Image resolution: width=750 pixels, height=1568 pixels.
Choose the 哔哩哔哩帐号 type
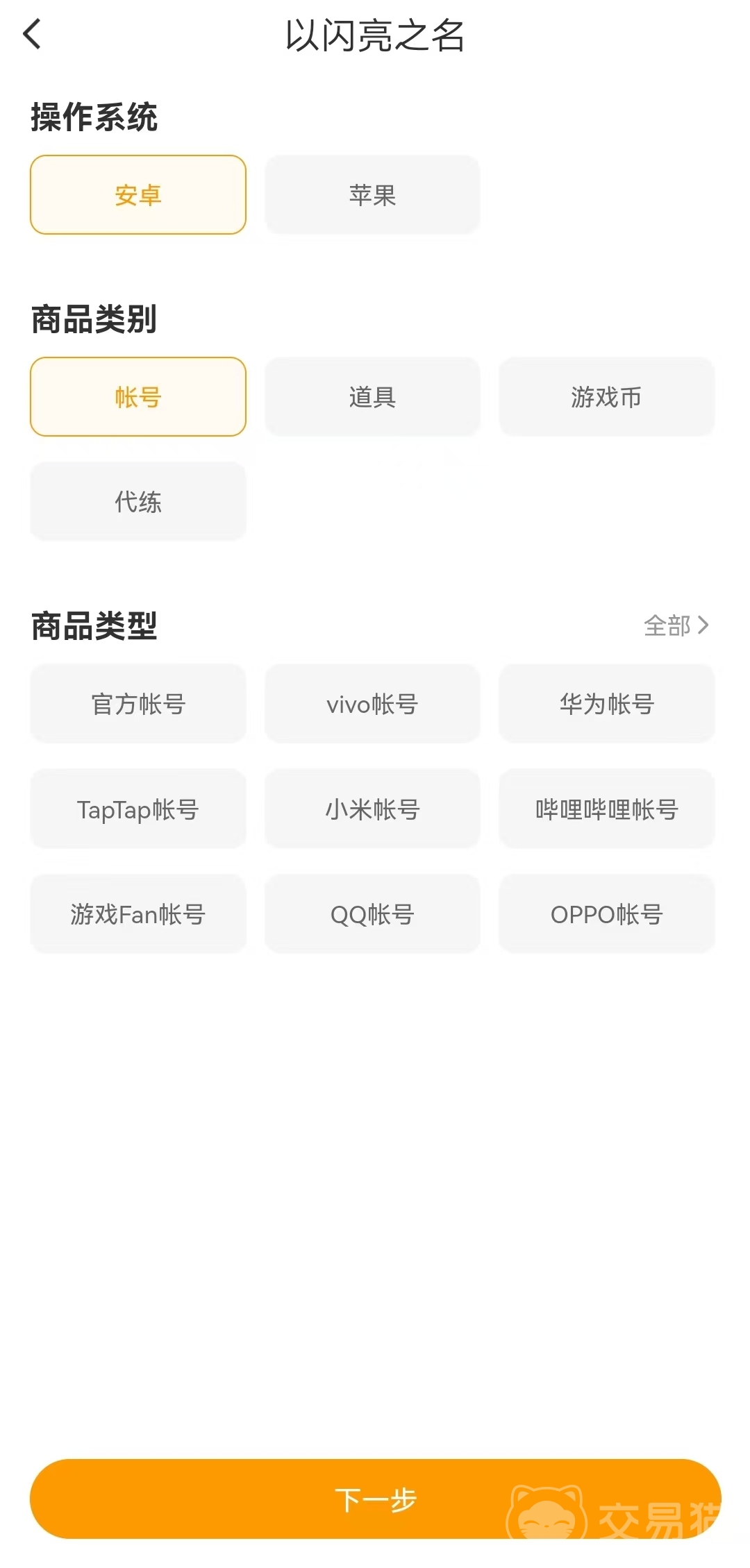[x=606, y=809]
